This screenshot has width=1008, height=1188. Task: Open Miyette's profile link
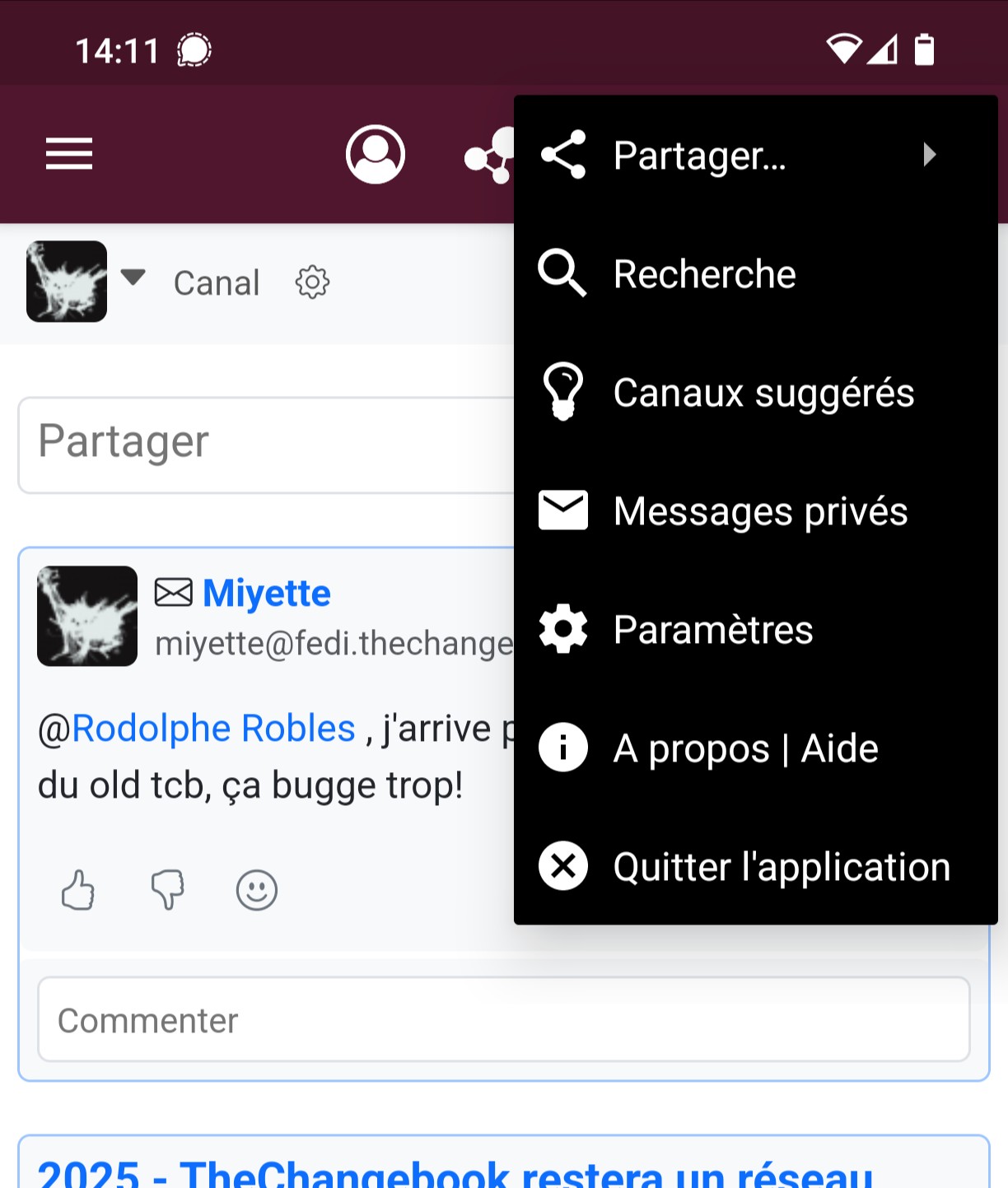point(267,593)
